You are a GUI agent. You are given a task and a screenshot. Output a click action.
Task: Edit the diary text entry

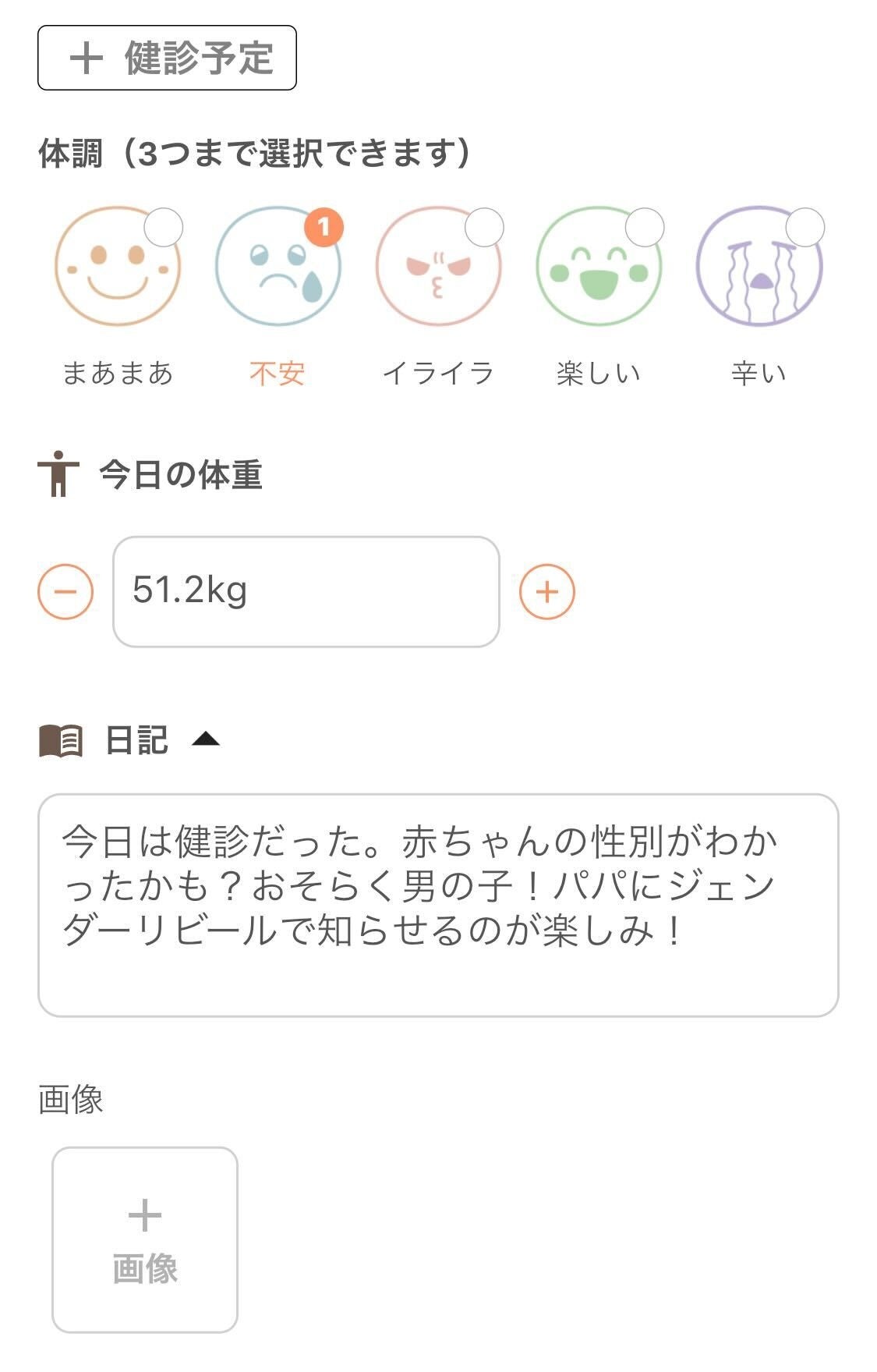point(438,905)
